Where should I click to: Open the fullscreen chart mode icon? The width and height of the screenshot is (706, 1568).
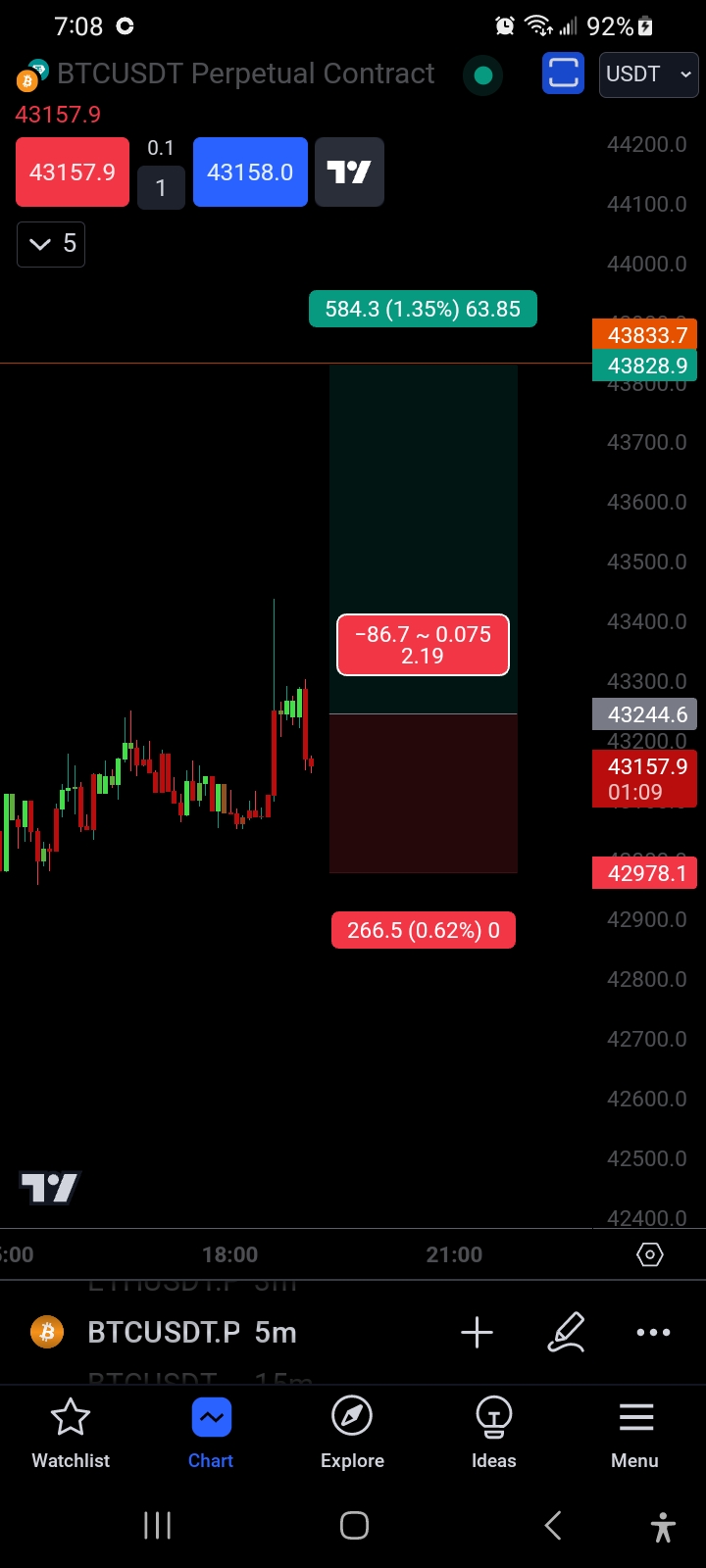click(x=563, y=74)
